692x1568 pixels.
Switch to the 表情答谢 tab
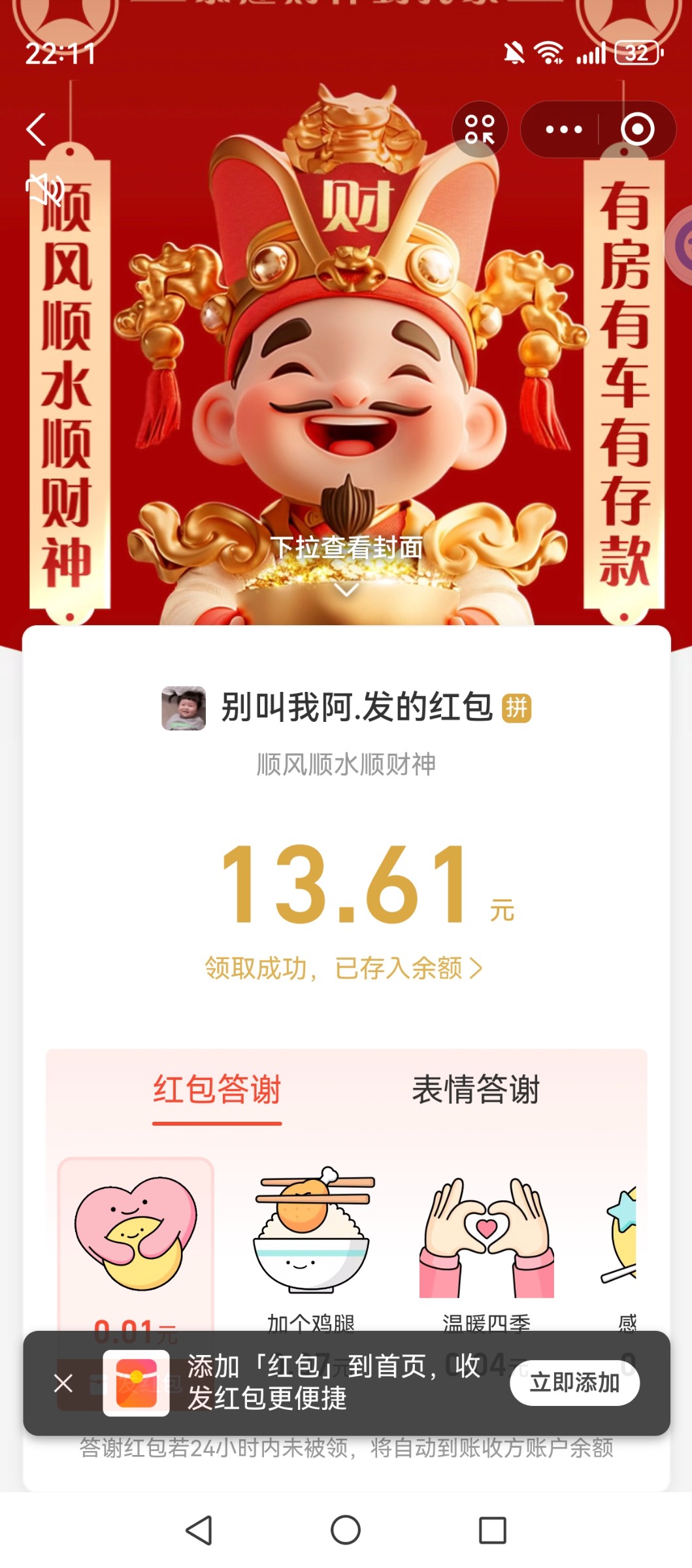(x=476, y=1090)
